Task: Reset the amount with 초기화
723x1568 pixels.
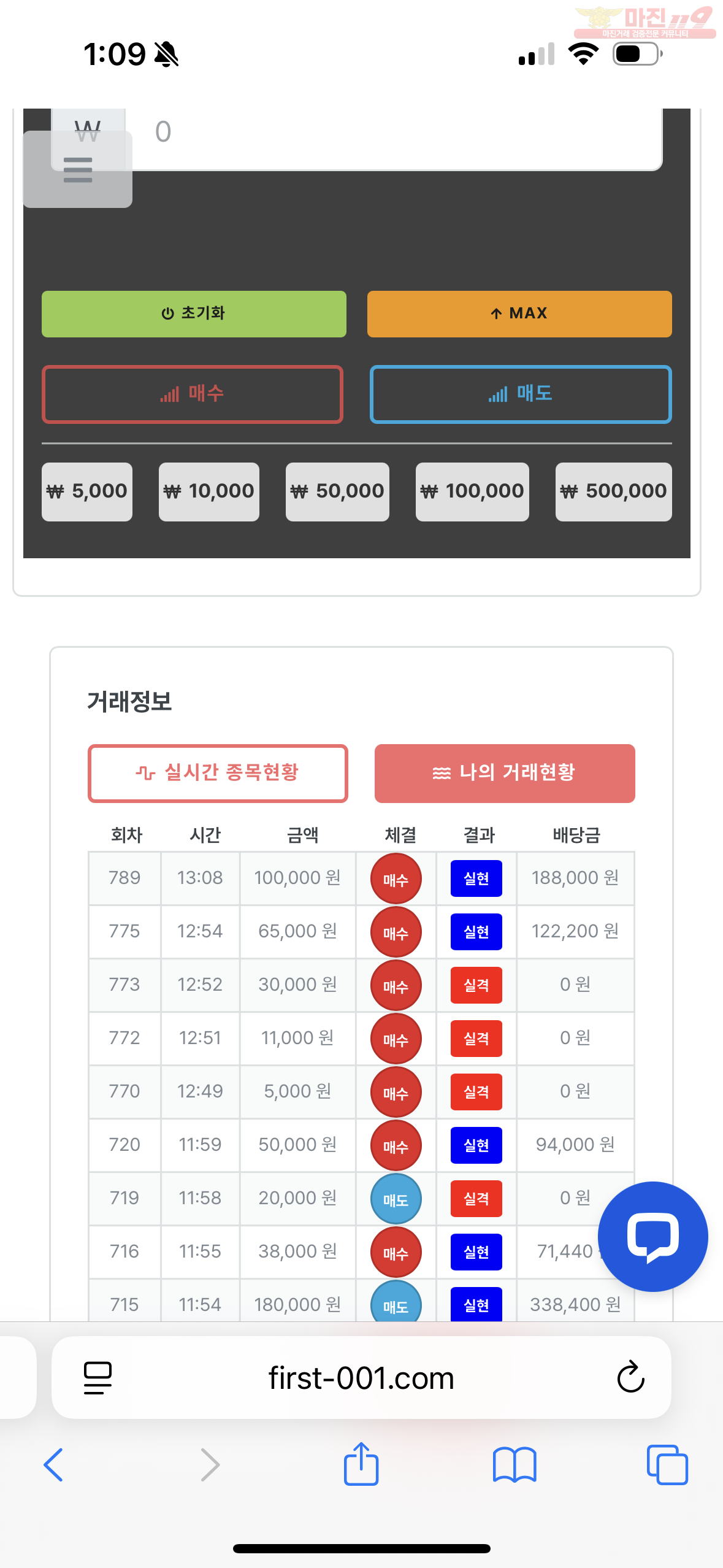Action: pyautogui.click(x=194, y=313)
